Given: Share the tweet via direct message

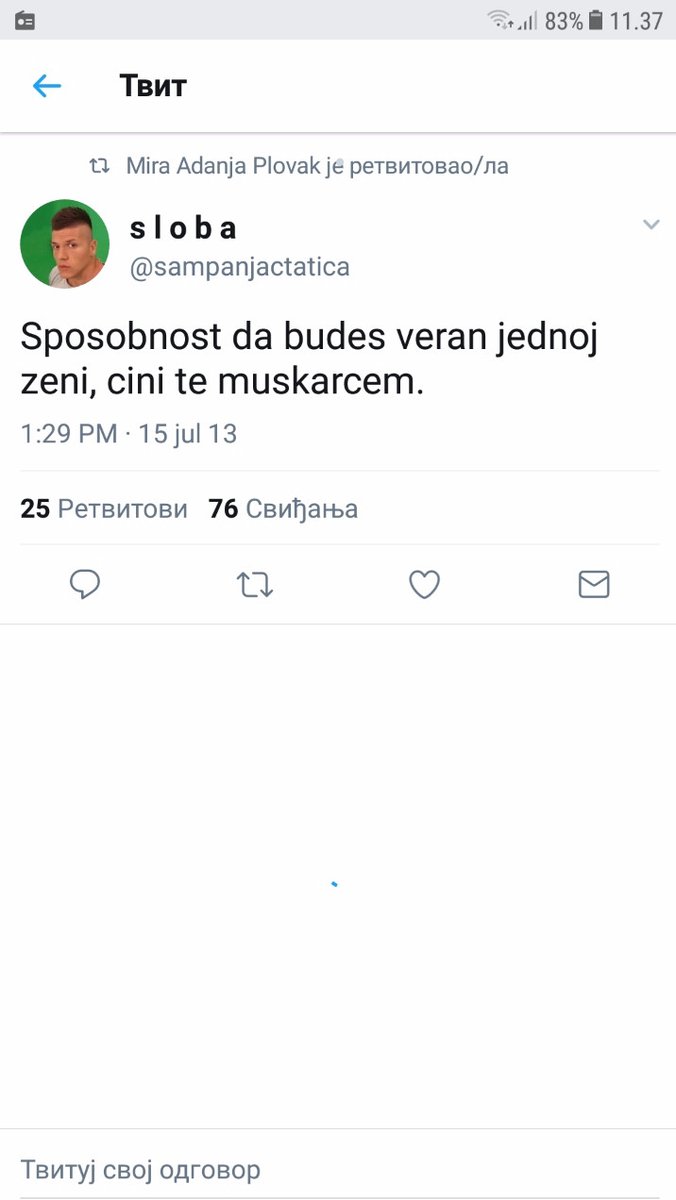Looking at the screenshot, I should (x=594, y=584).
